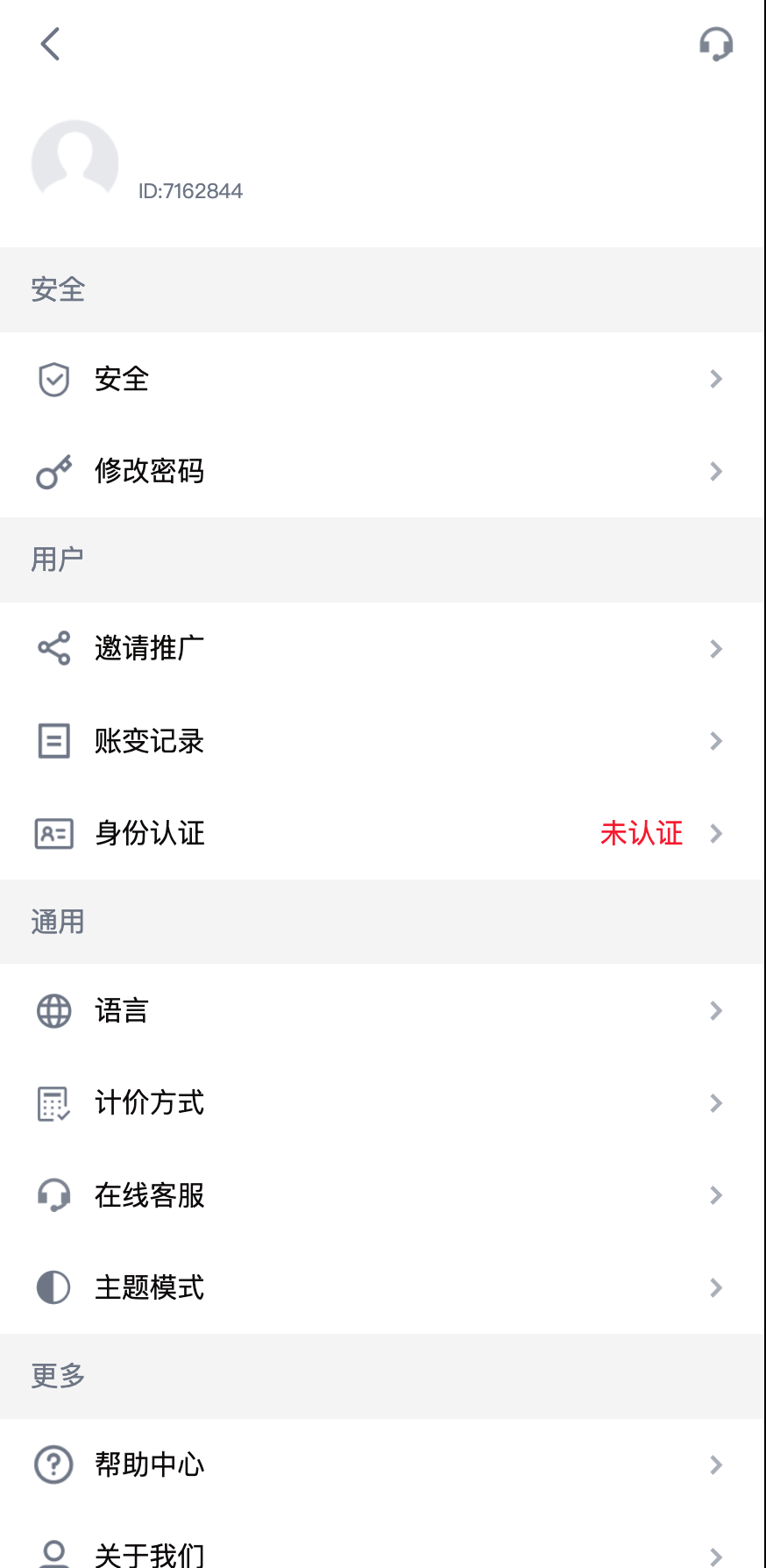
Task: Open 修改密码 to change password
Action: [382, 471]
